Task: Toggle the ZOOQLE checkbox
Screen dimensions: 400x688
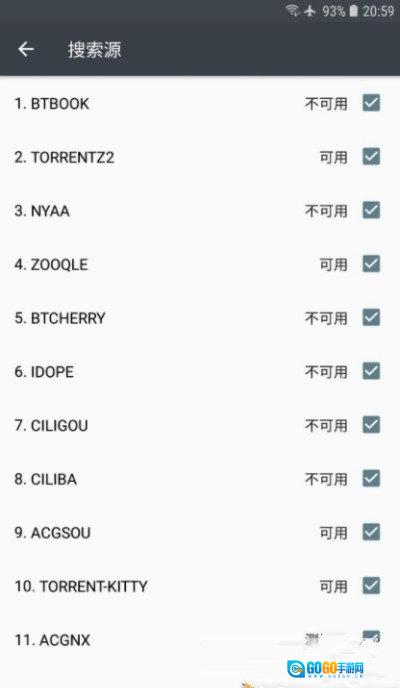Action: coord(371,264)
